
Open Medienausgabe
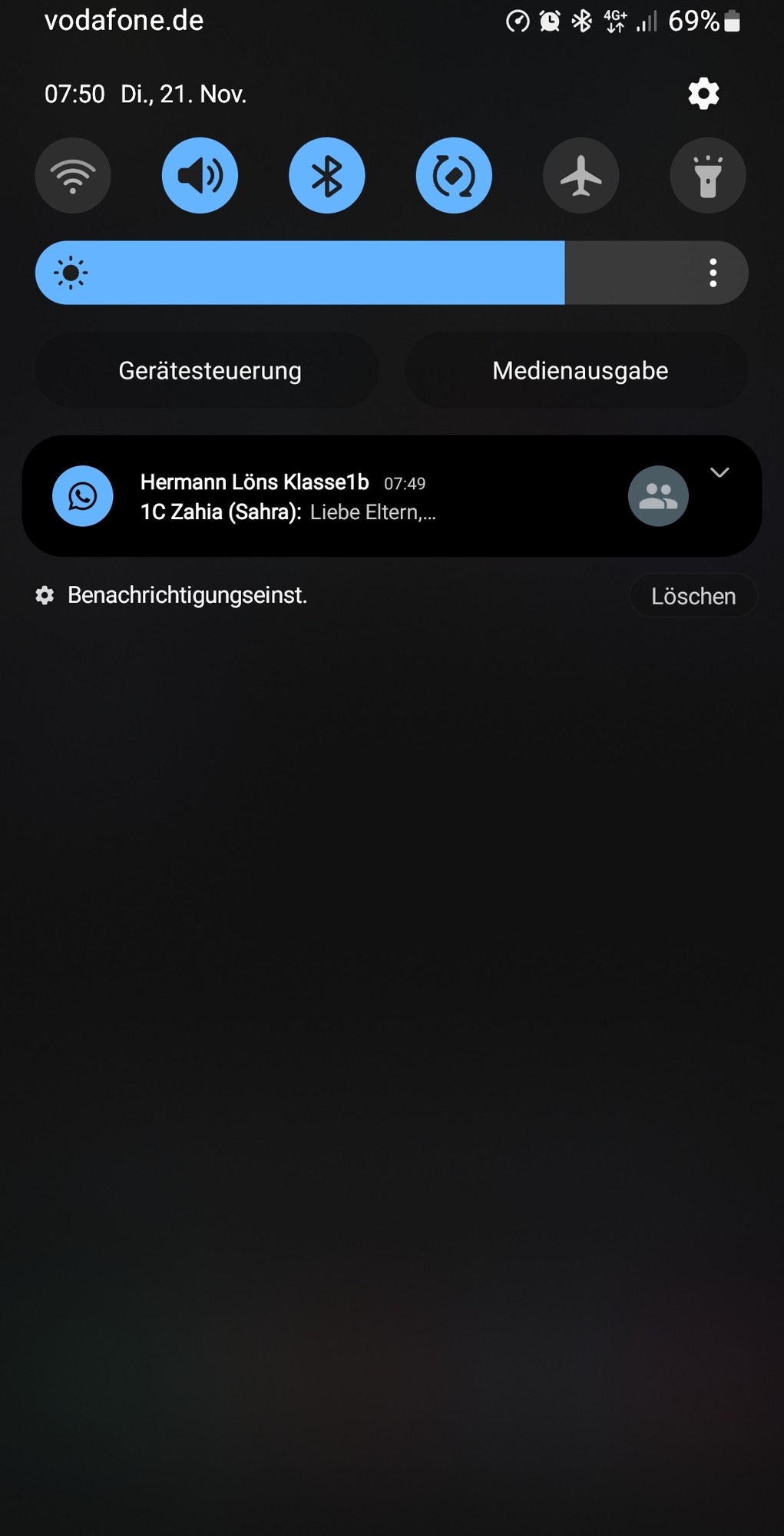click(x=580, y=371)
